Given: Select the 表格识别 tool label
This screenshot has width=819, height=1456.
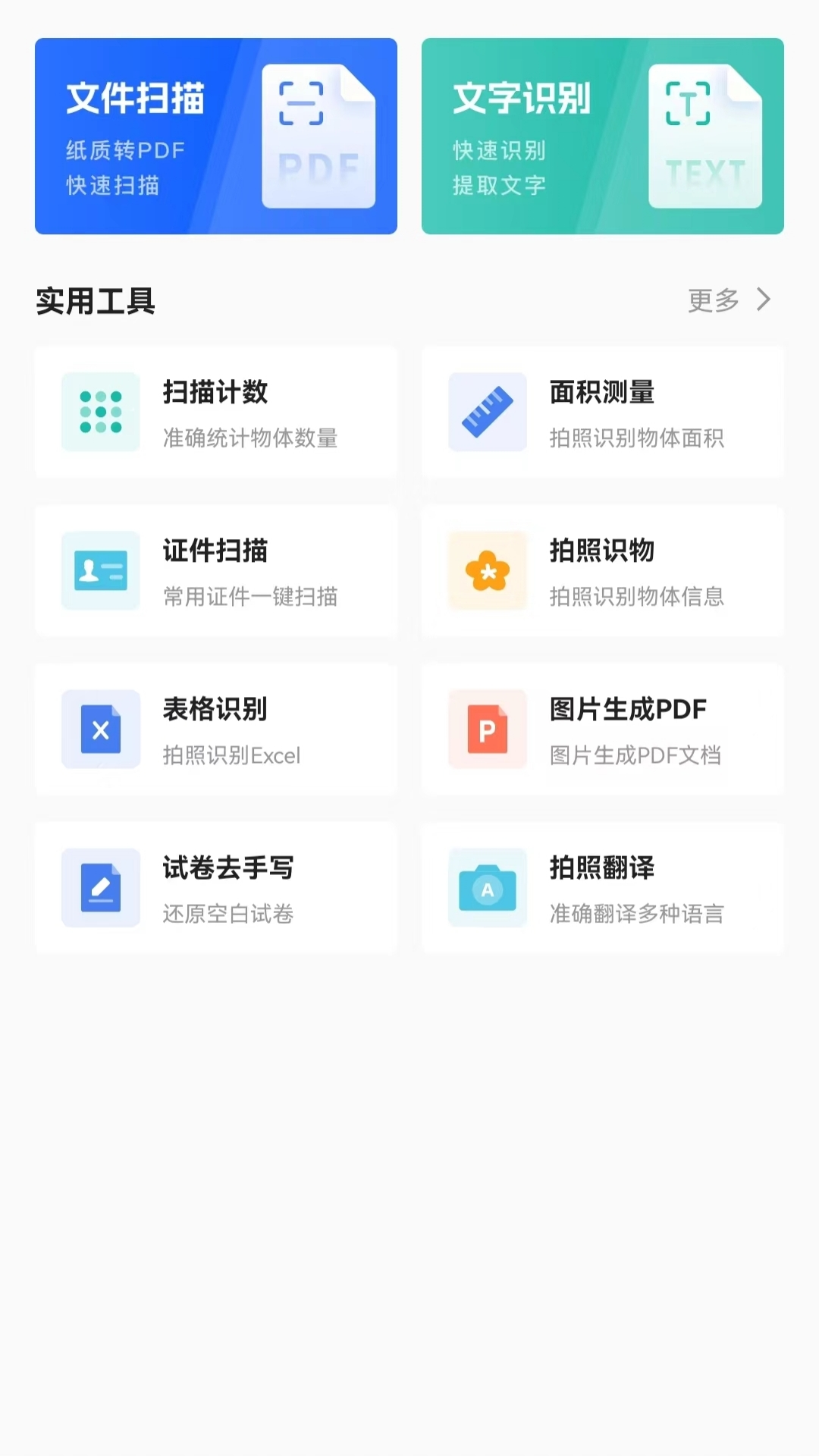Looking at the screenshot, I should point(215,709).
